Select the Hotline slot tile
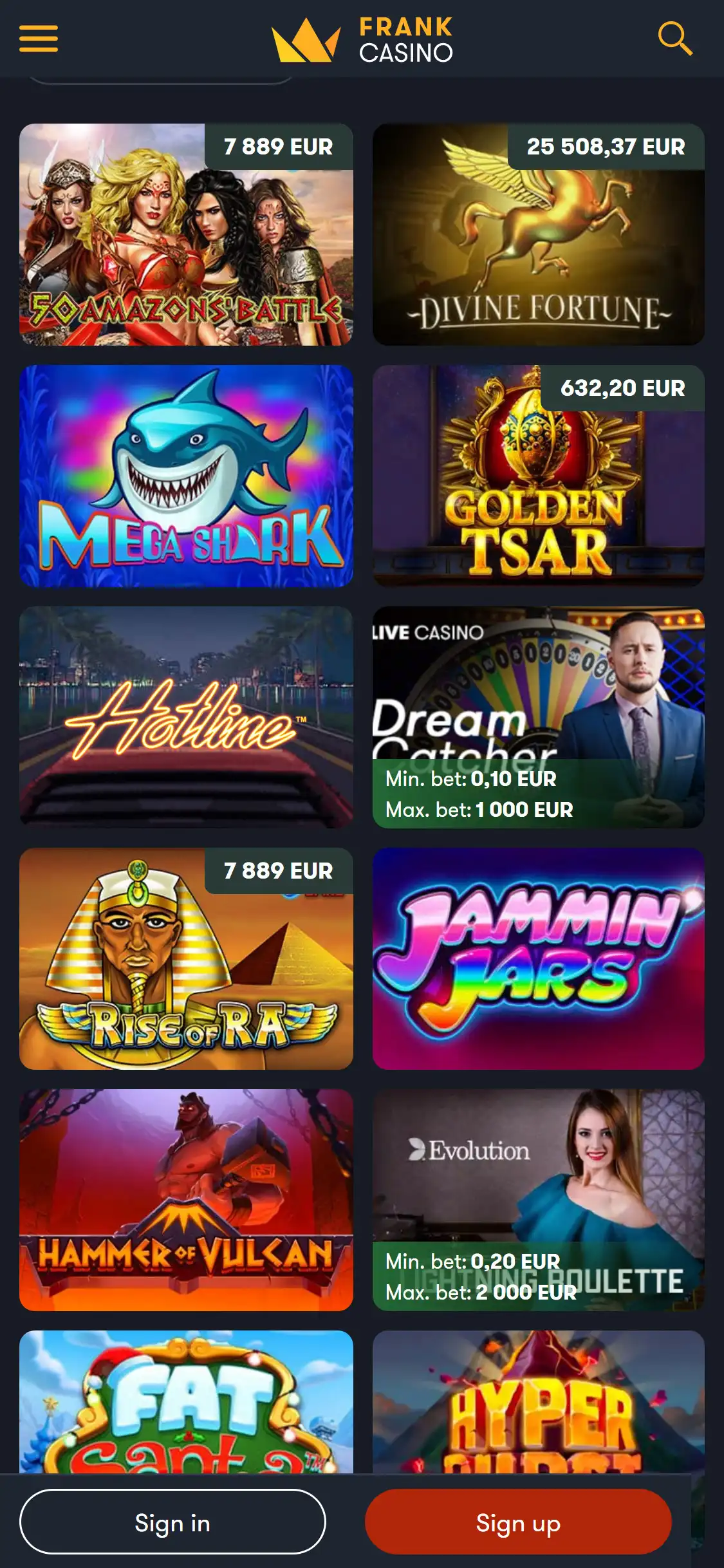The width and height of the screenshot is (724, 1568). (x=186, y=717)
